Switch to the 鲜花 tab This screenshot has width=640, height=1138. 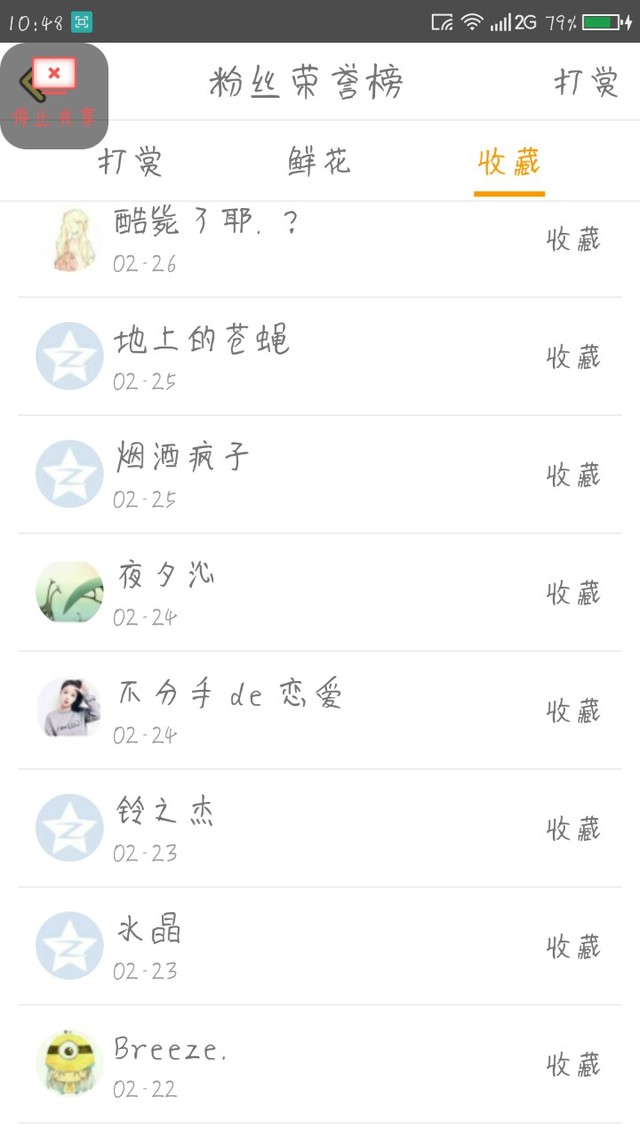tap(319, 162)
